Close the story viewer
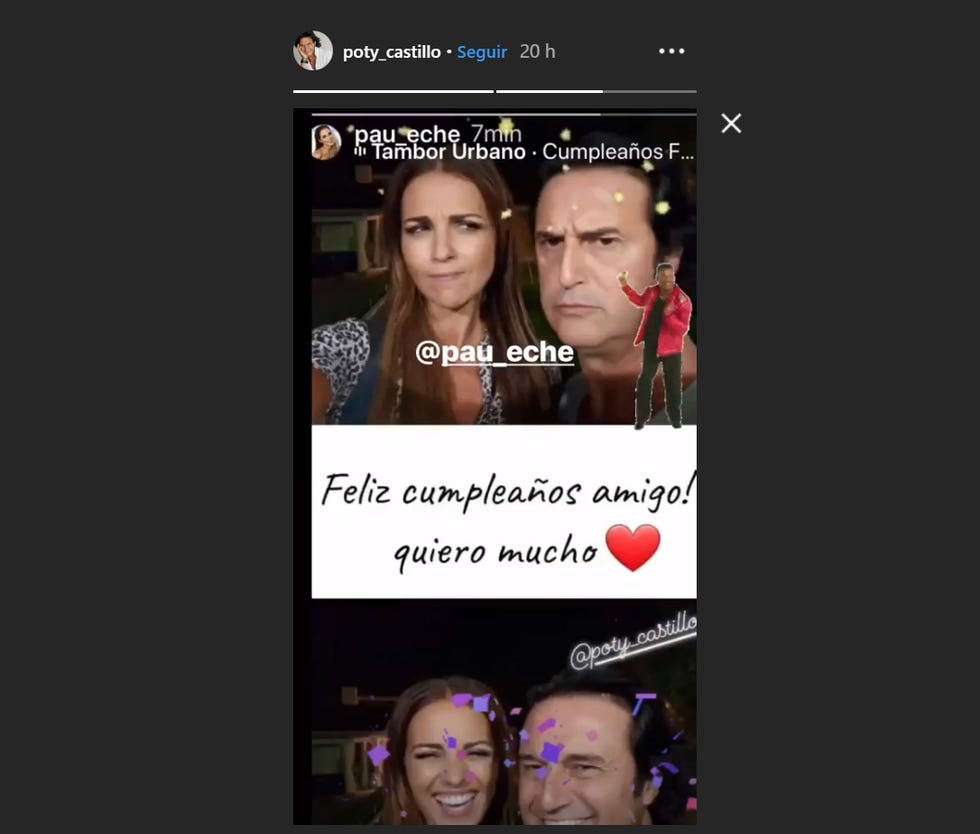This screenshot has height=834, width=980. point(731,123)
